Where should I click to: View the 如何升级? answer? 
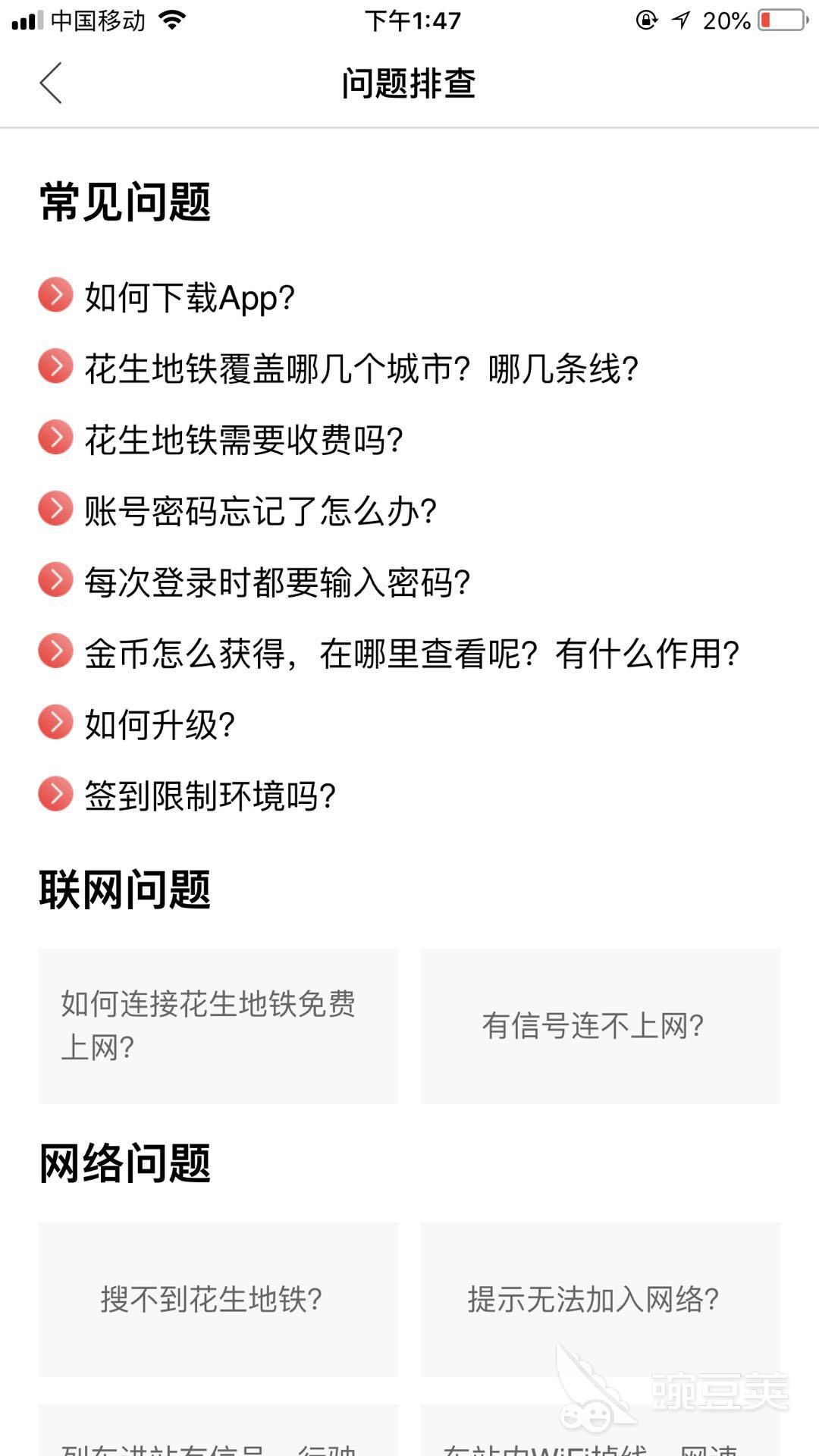pos(159,725)
